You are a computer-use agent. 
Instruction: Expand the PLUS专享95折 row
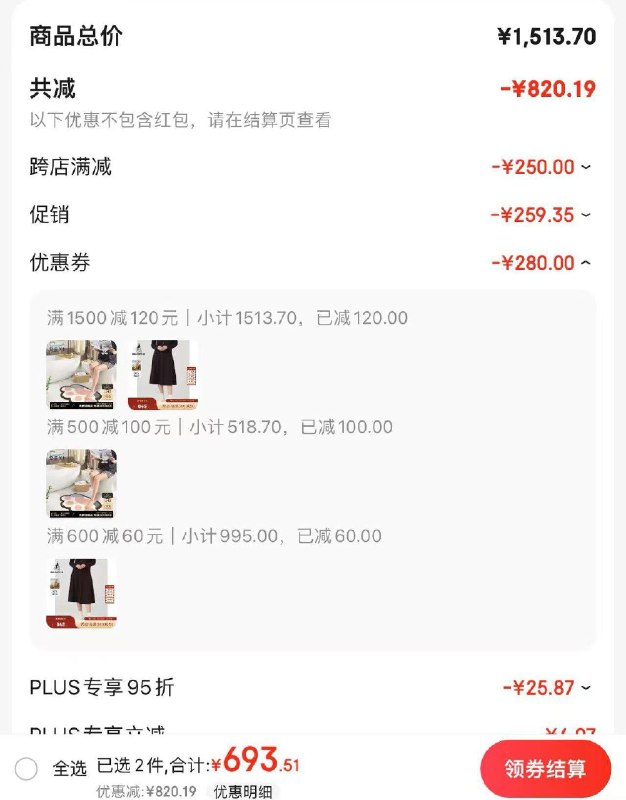click(586, 688)
